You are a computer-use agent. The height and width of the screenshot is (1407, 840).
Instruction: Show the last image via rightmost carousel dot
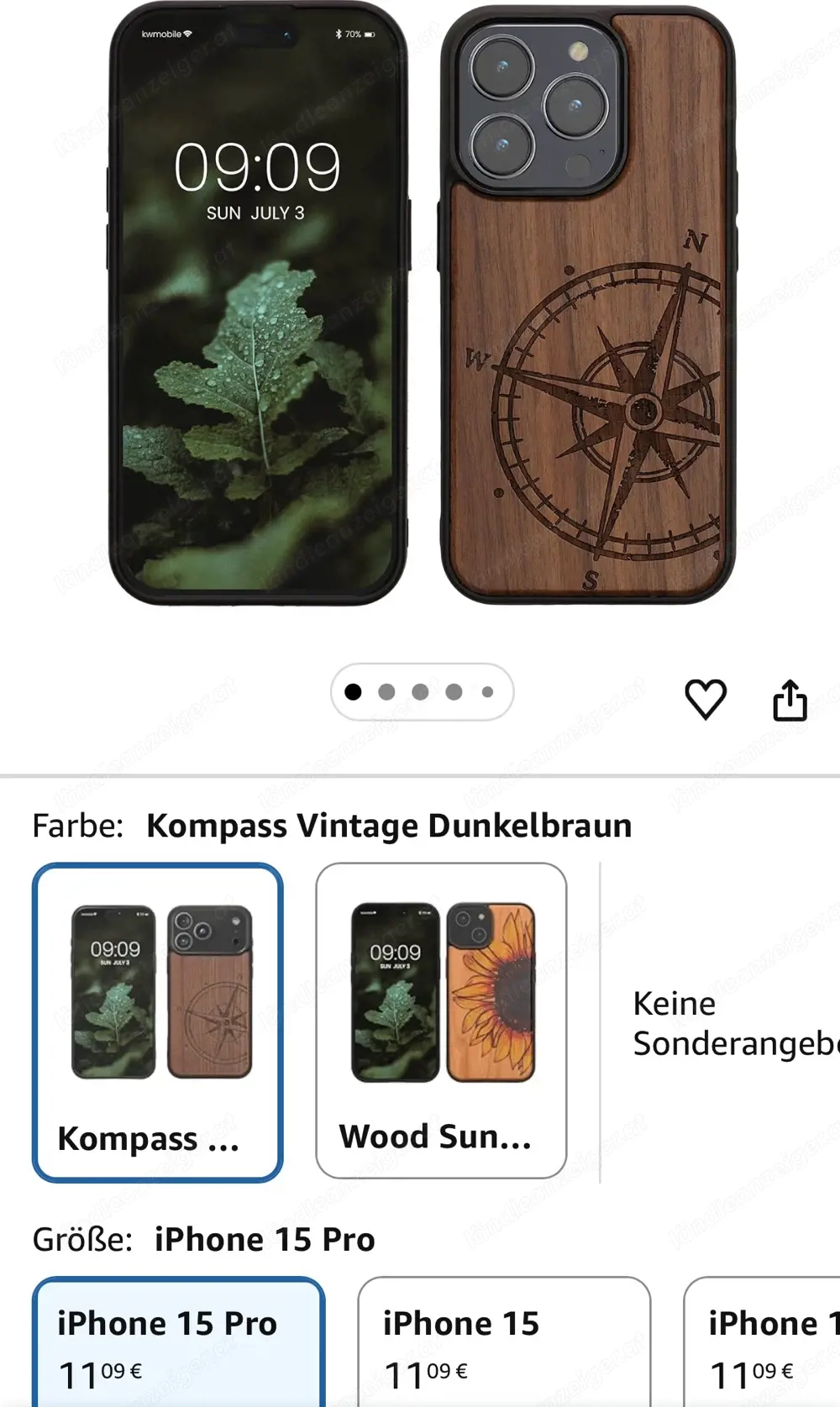486,690
